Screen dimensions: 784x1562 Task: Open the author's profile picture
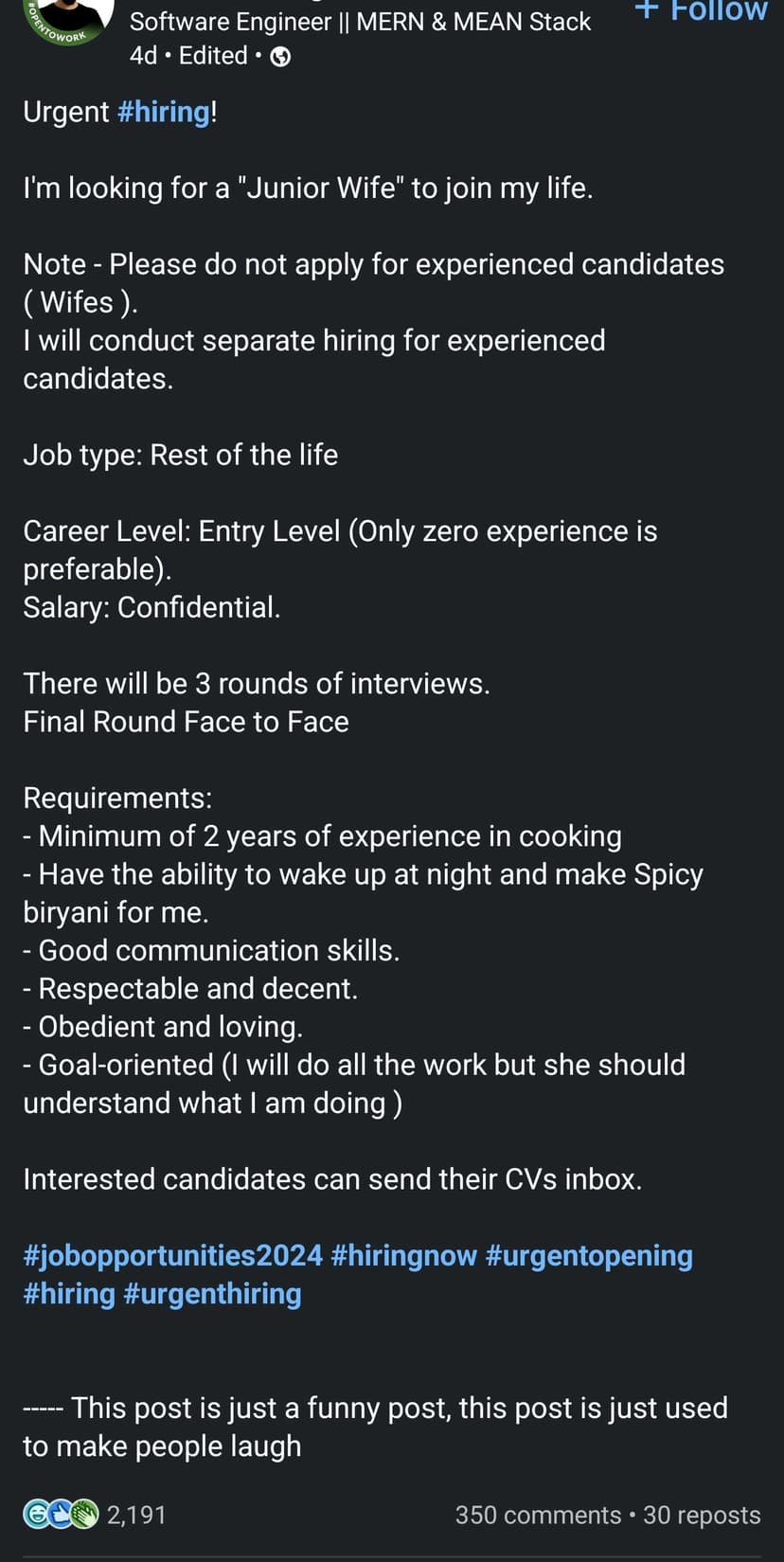tap(64, 21)
